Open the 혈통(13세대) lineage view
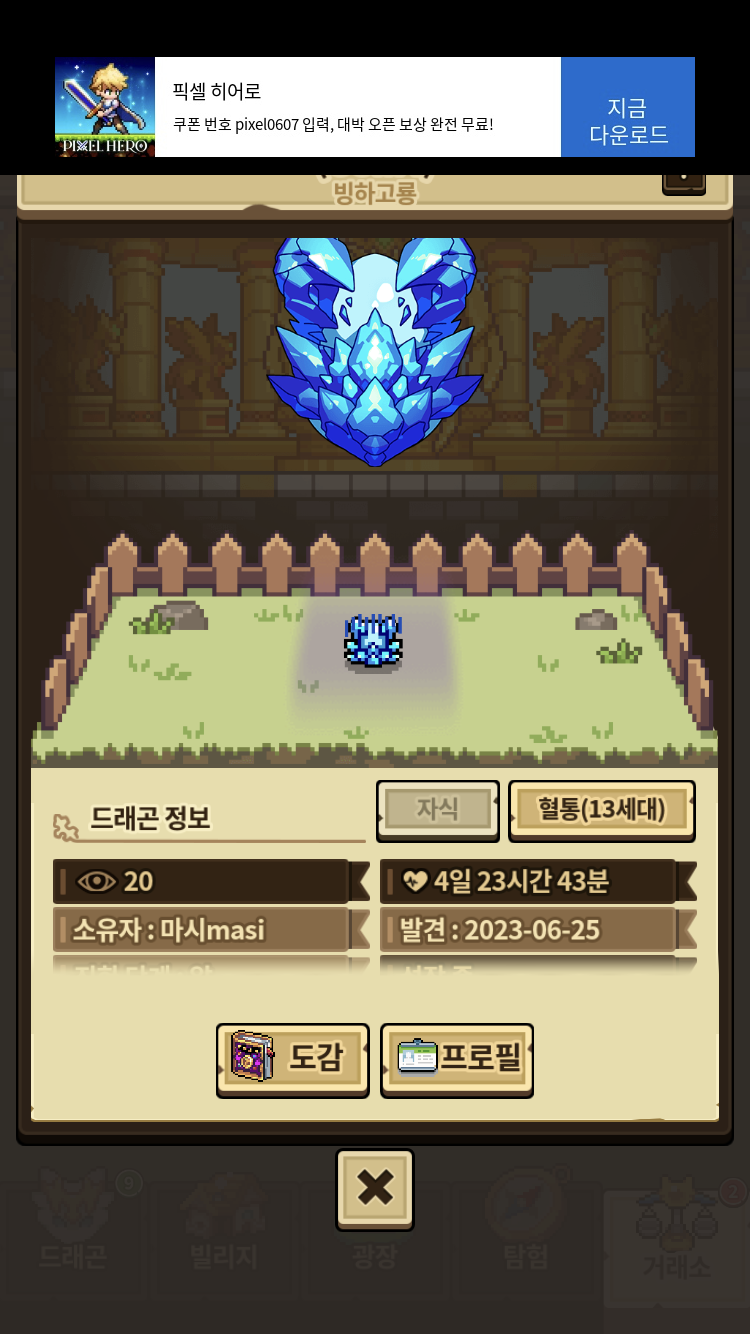Image resolution: width=750 pixels, height=1334 pixels. coord(601,809)
